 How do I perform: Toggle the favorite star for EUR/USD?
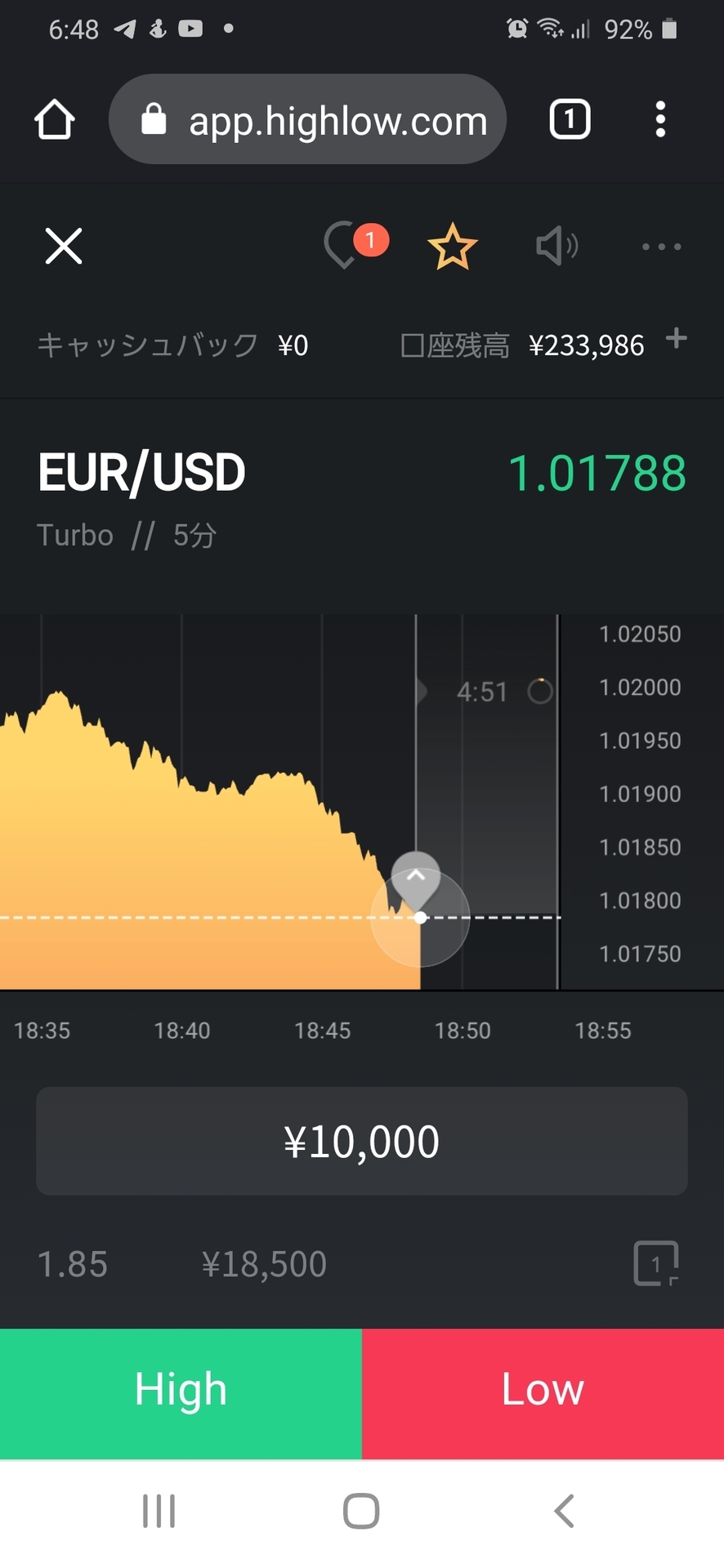coord(452,247)
